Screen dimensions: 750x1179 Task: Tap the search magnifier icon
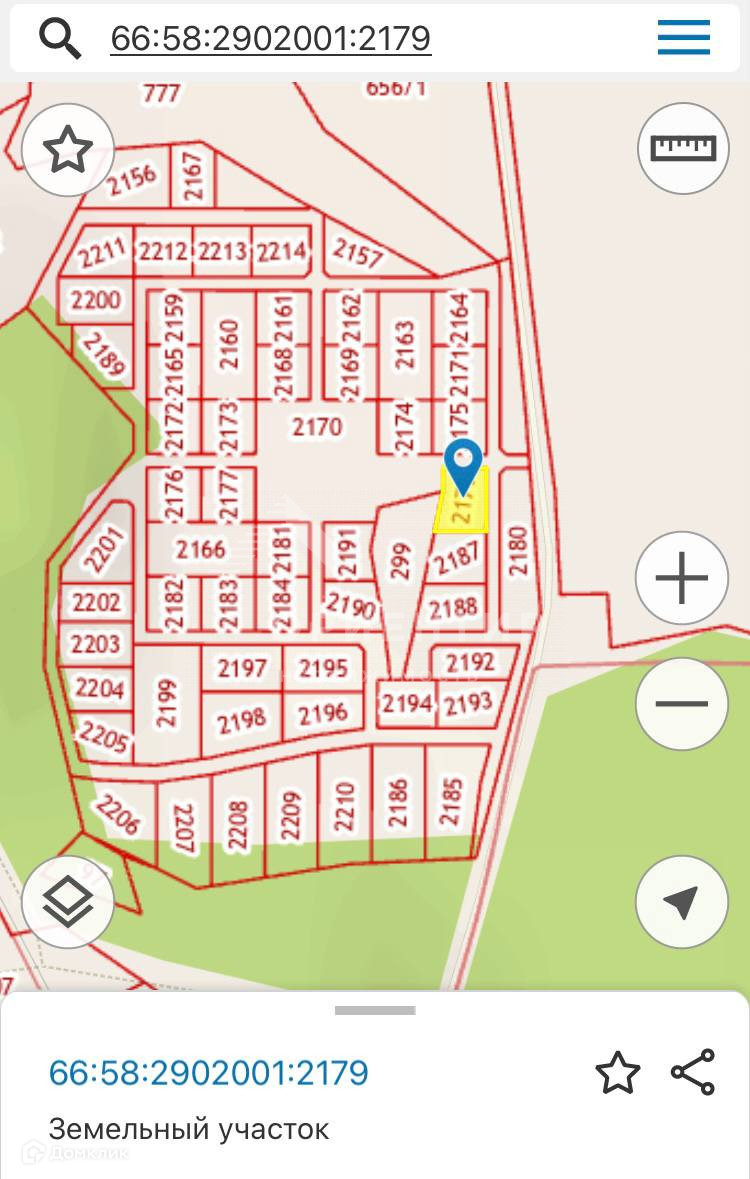click(x=59, y=39)
